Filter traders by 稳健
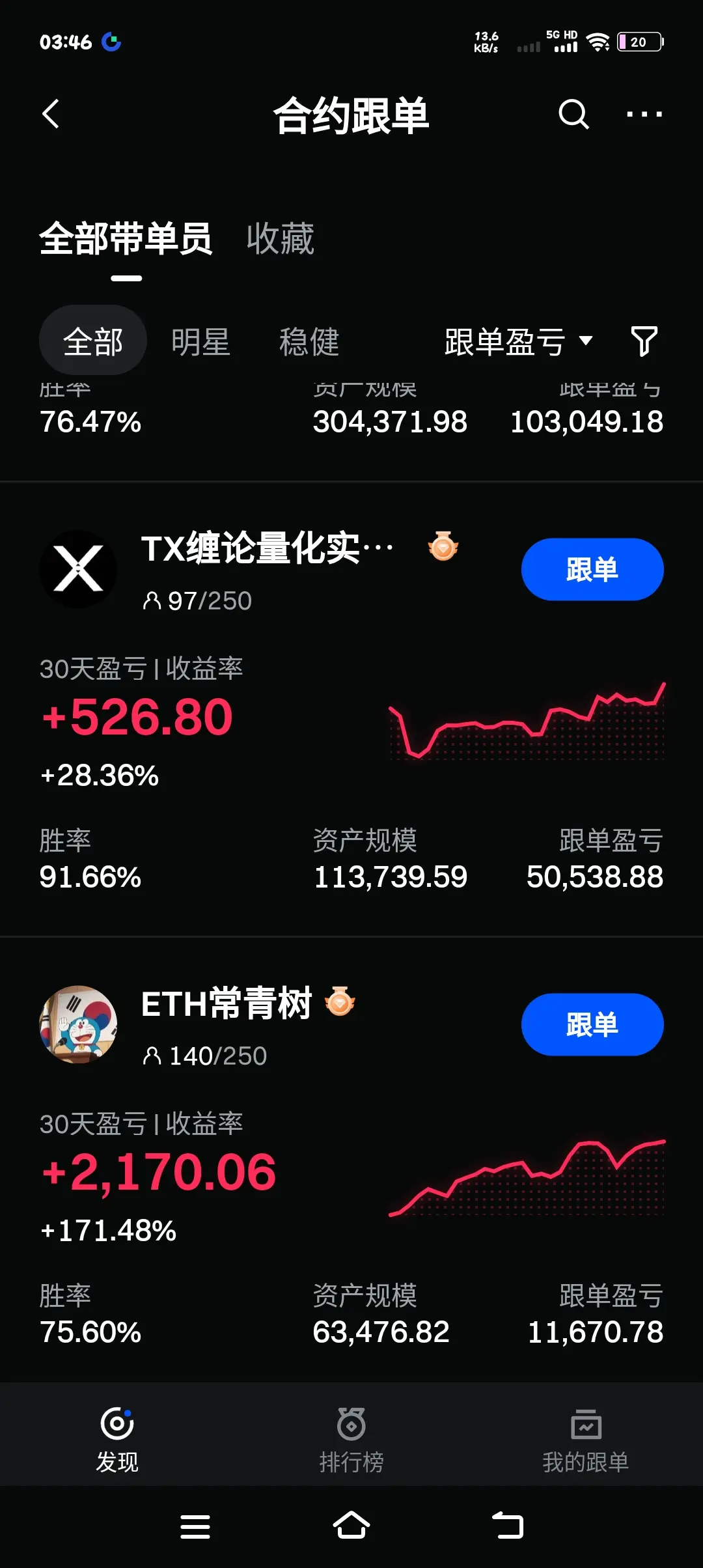The height and width of the screenshot is (1568, 703). pos(309,341)
